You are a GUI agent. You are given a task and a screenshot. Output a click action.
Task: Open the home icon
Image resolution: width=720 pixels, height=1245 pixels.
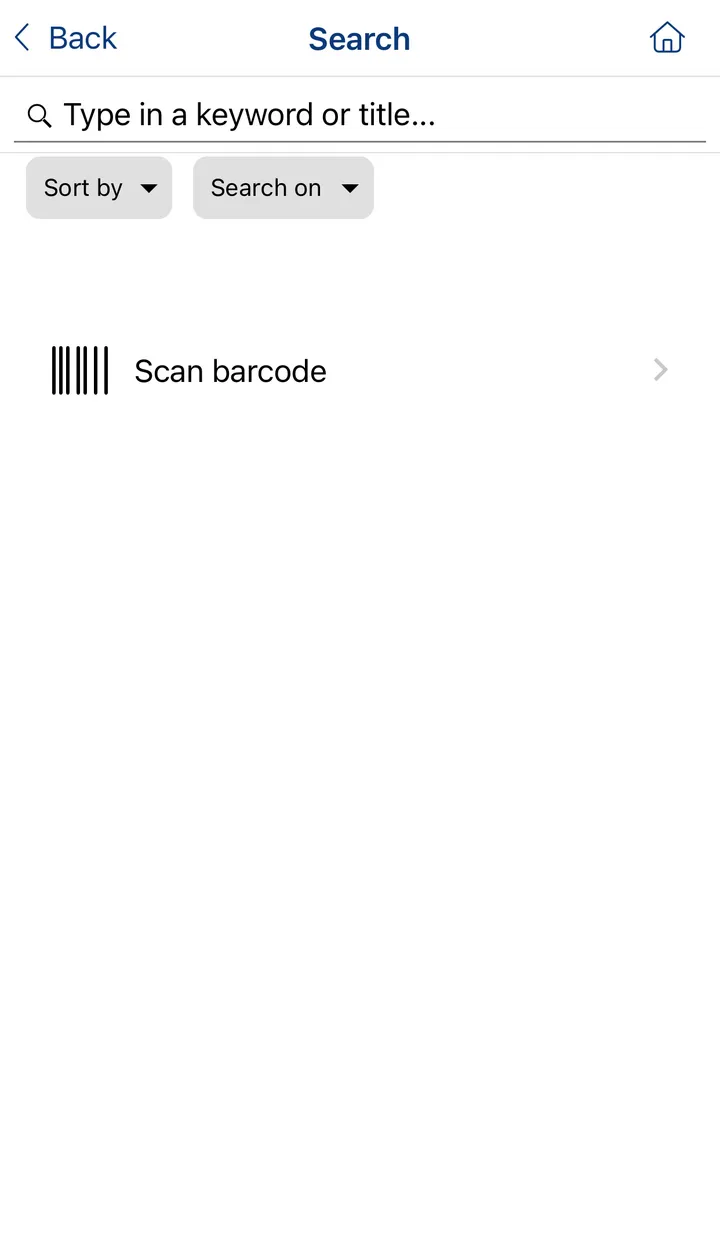tap(667, 39)
